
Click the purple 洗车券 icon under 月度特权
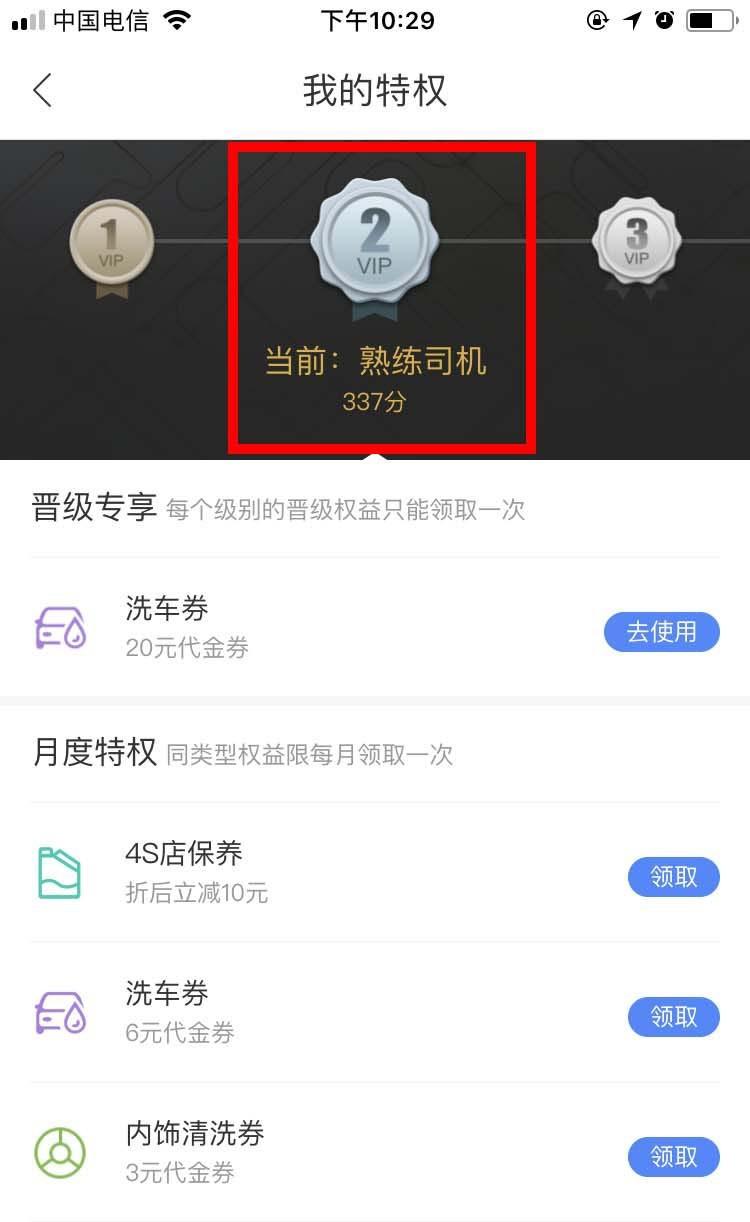59,1013
